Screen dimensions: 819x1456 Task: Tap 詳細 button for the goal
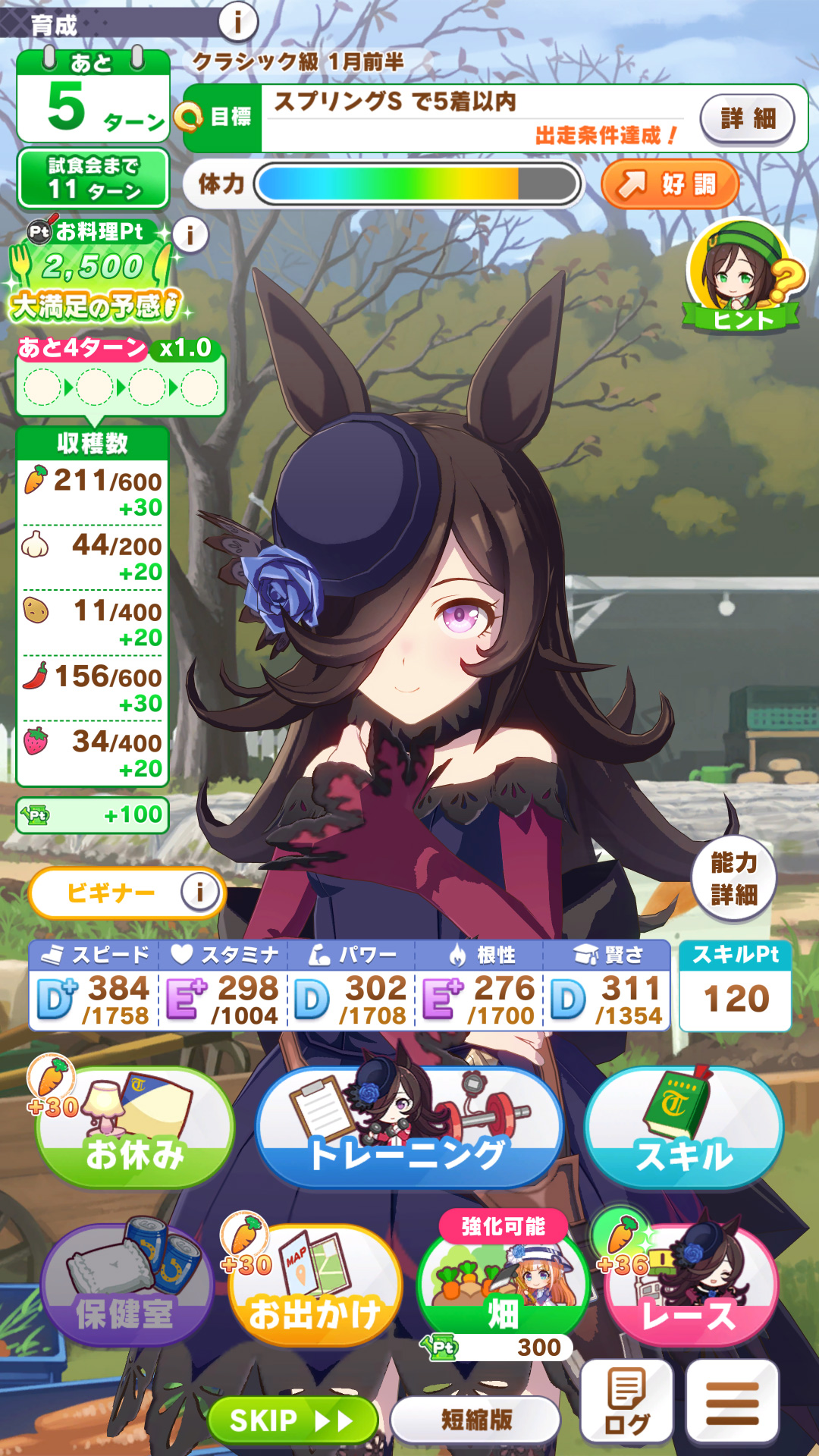[x=747, y=118]
